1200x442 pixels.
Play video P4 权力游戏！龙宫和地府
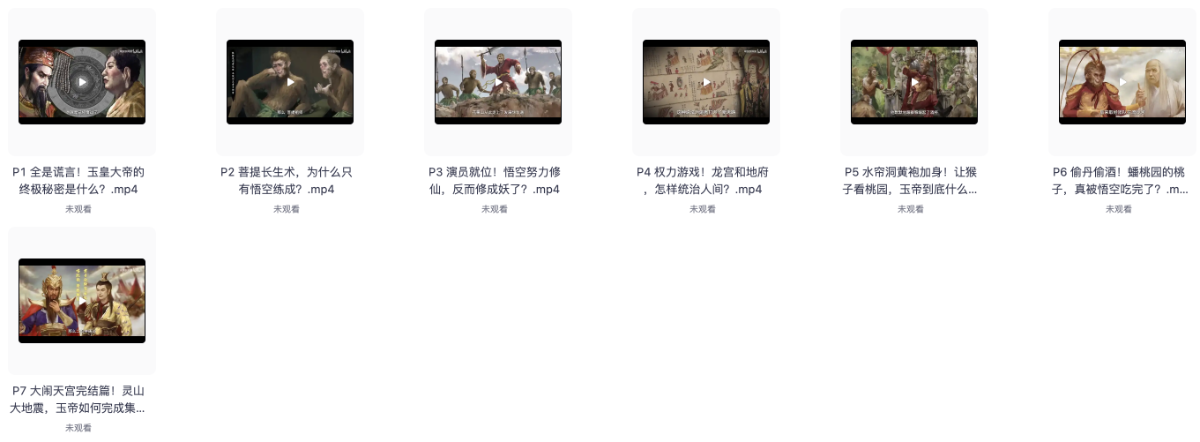point(706,82)
